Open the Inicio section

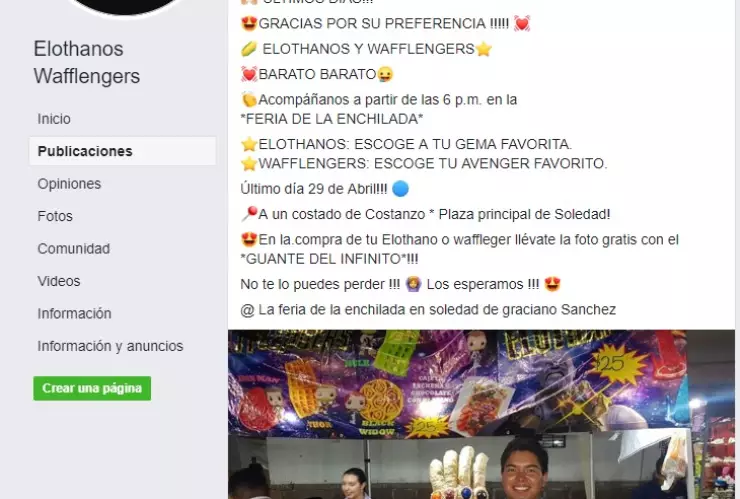coord(54,119)
